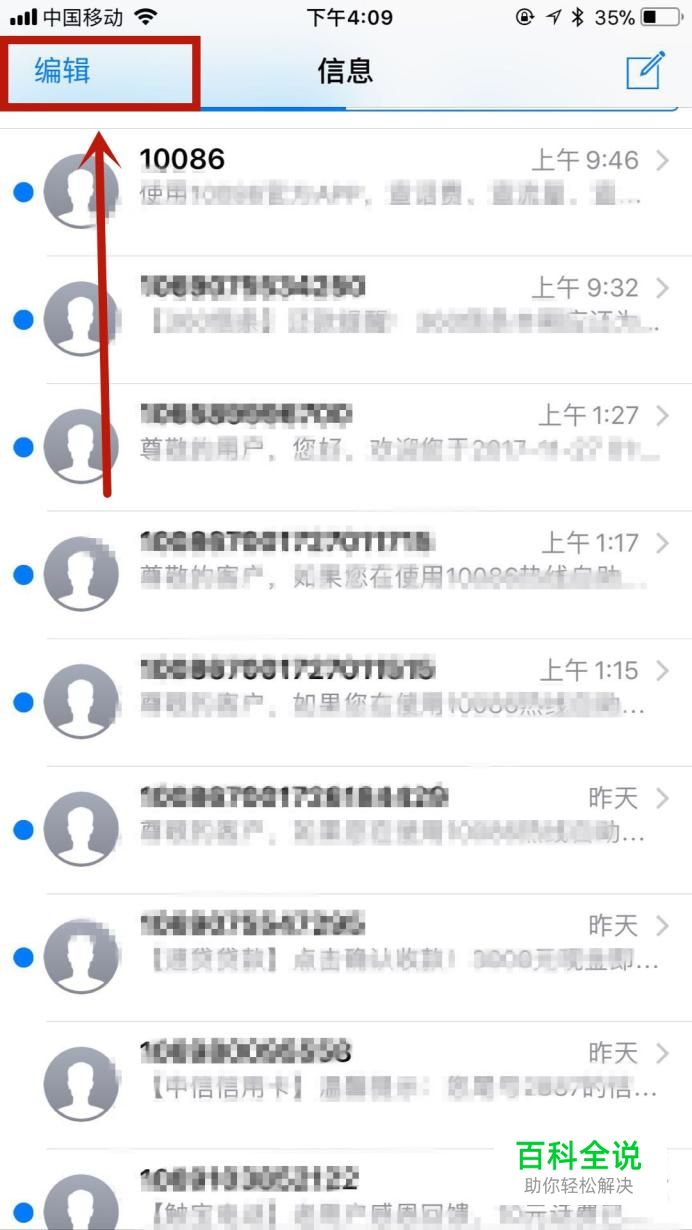
Task: Open the conversation with 10086
Action: pos(346,192)
